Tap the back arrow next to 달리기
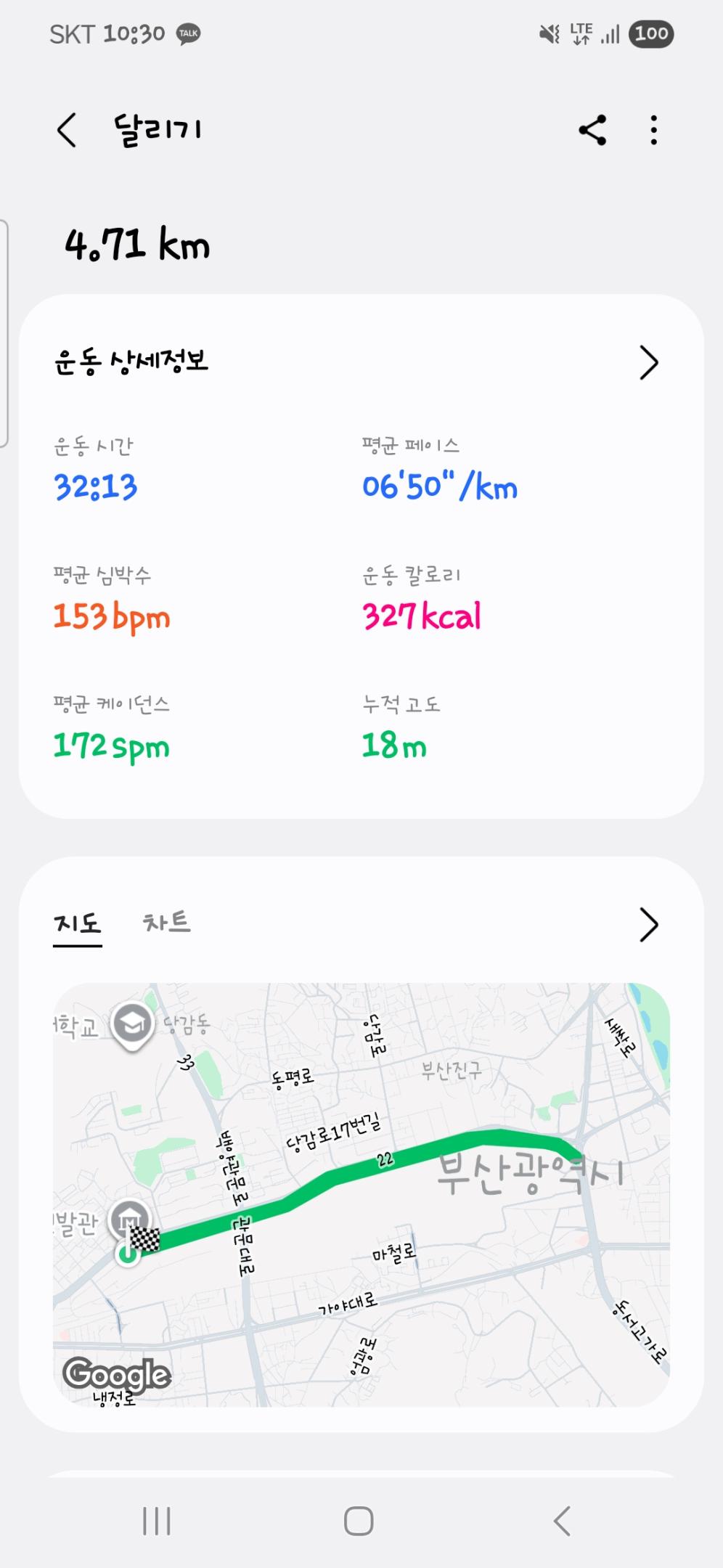 point(65,131)
